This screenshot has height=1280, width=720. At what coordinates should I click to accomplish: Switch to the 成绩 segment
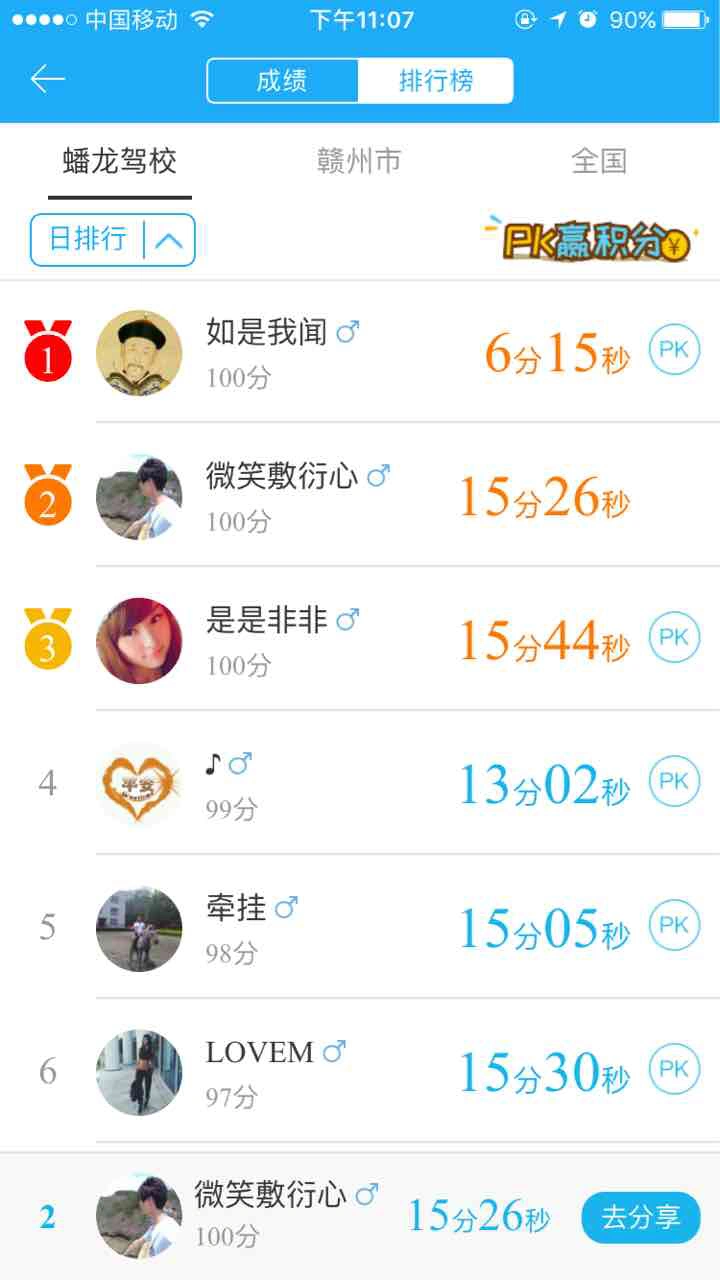pyautogui.click(x=282, y=81)
